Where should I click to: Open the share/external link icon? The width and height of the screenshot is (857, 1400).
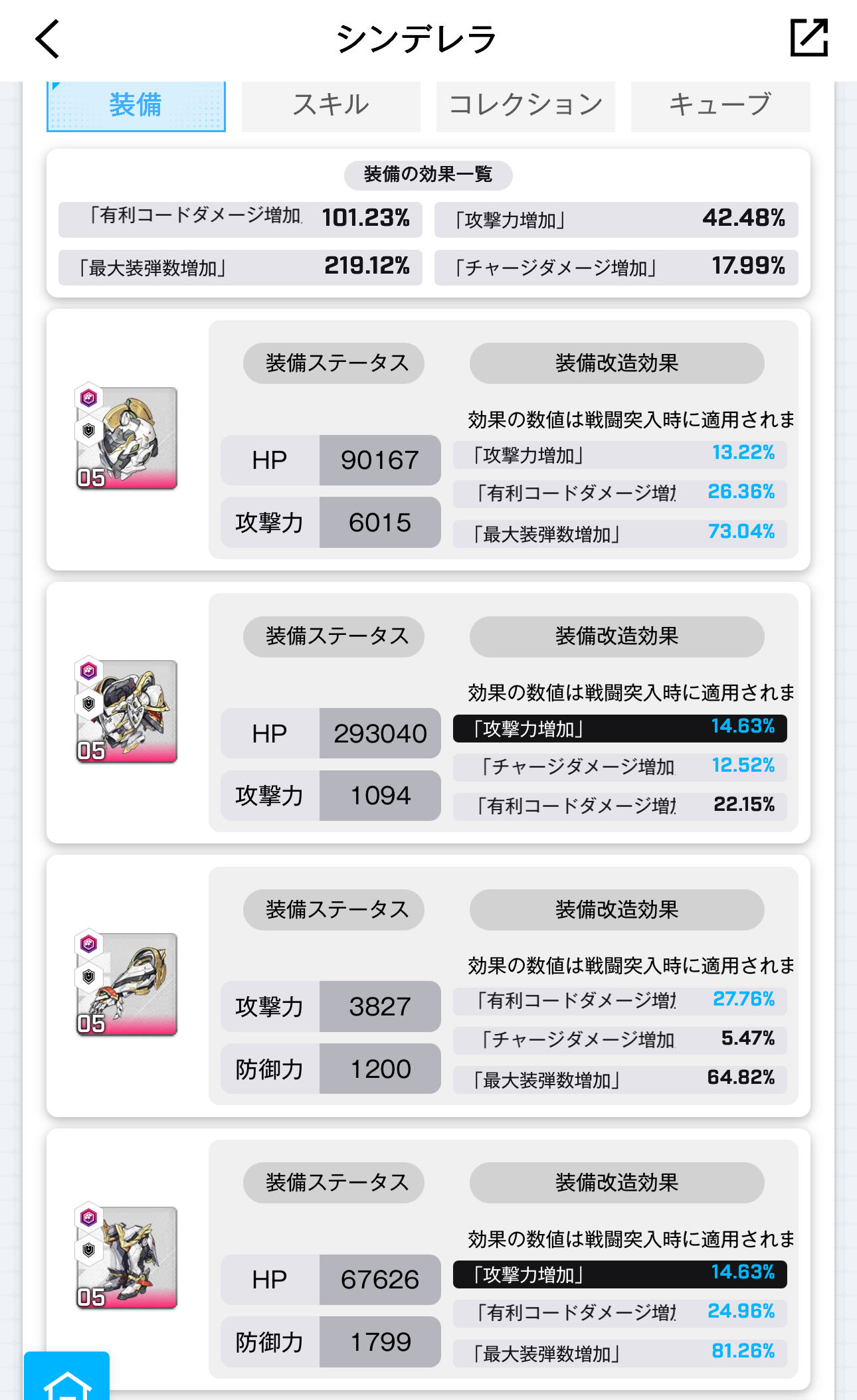(x=809, y=38)
